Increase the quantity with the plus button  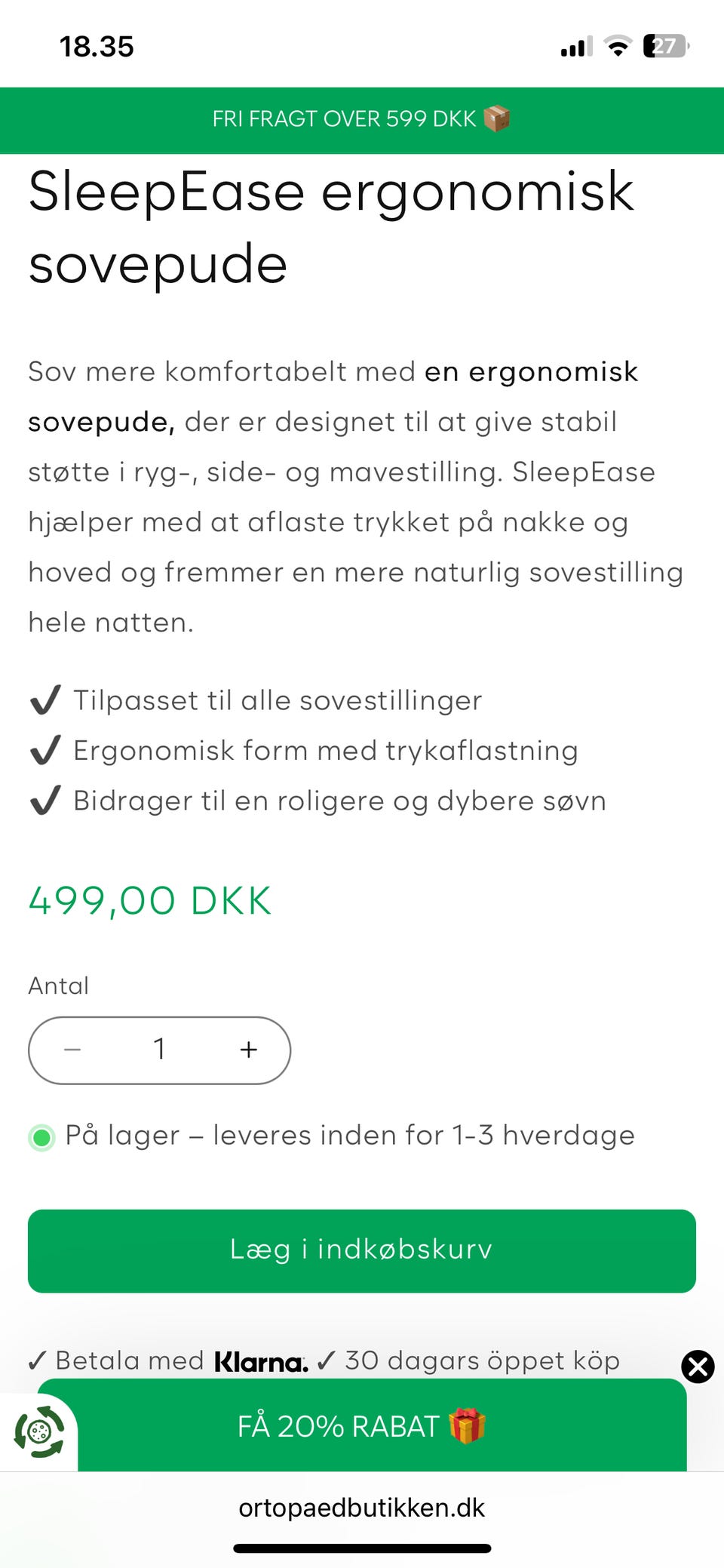pyautogui.click(x=248, y=1050)
